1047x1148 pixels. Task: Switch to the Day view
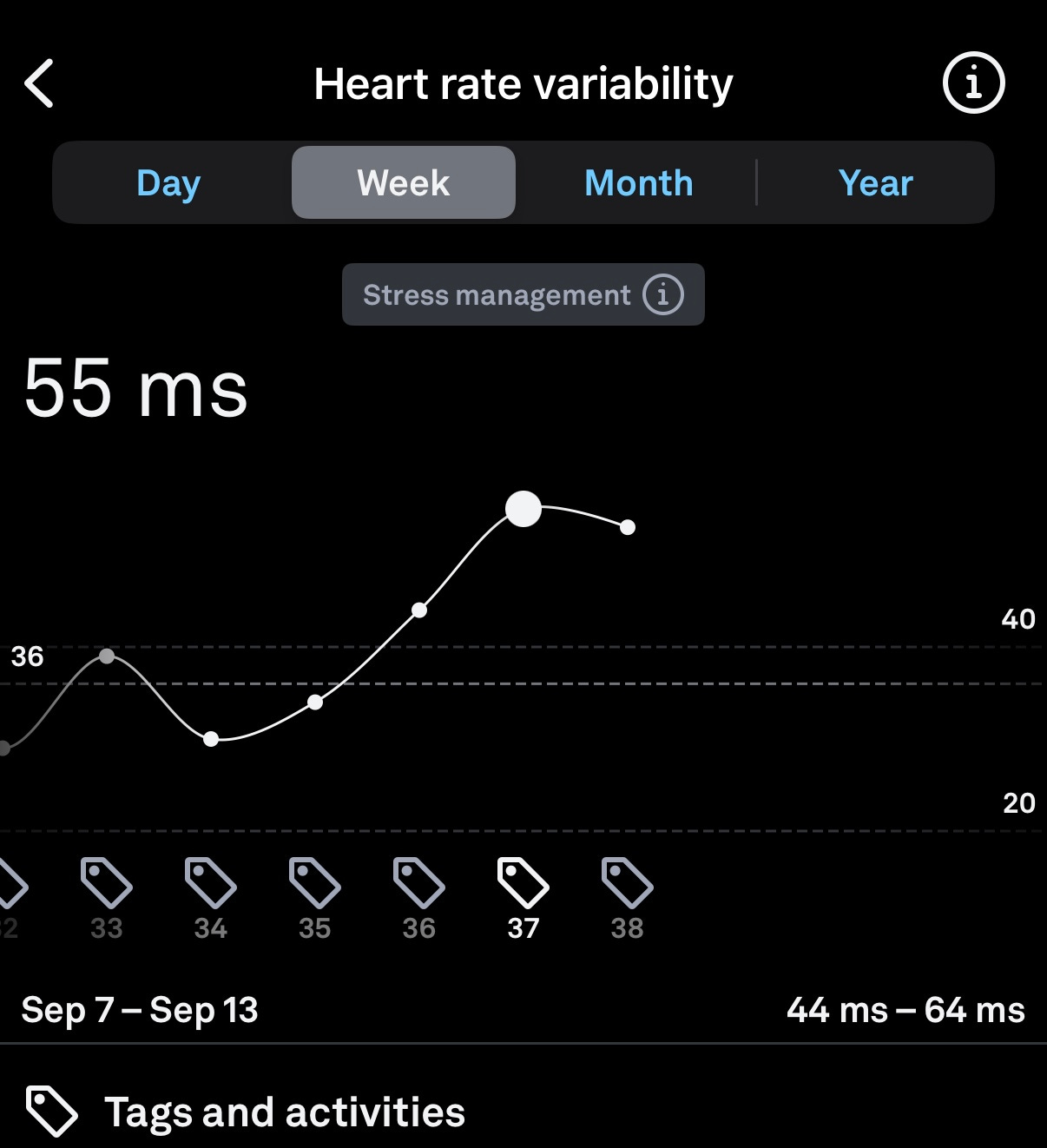coord(168,183)
